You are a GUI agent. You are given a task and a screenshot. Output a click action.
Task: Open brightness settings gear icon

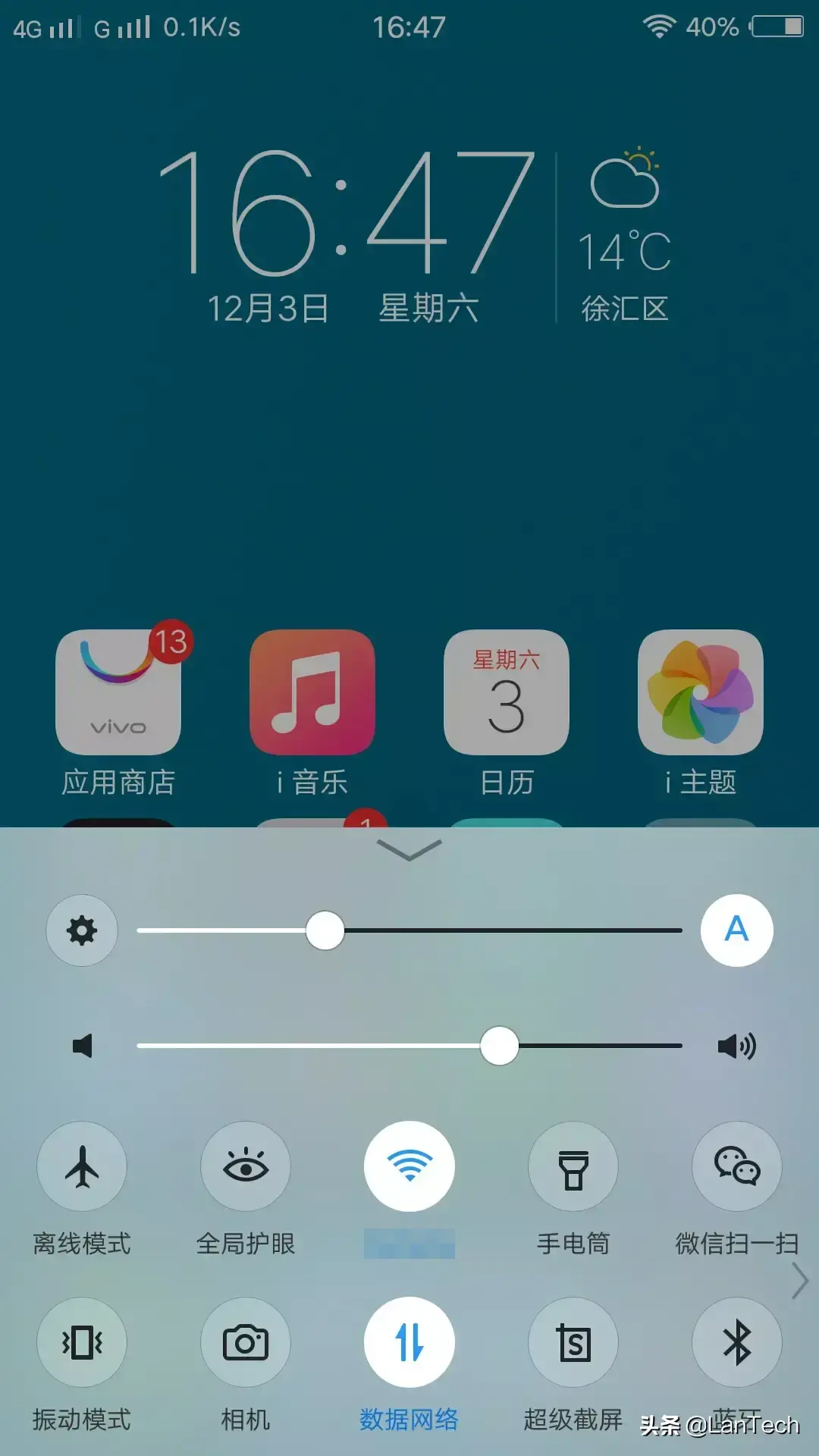pos(82,930)
